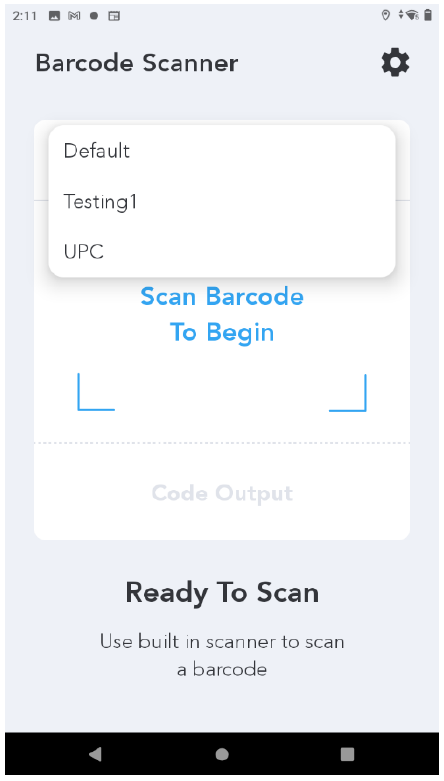
Task: Pick the UPC option
Action: tap(222, 252)
